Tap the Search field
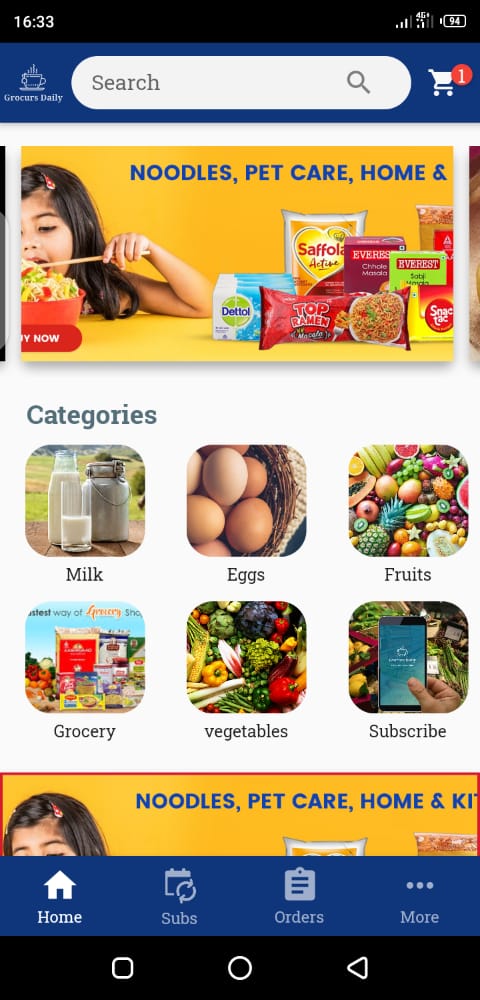Viewport: 480px width, 1000px height. (241, 82)
